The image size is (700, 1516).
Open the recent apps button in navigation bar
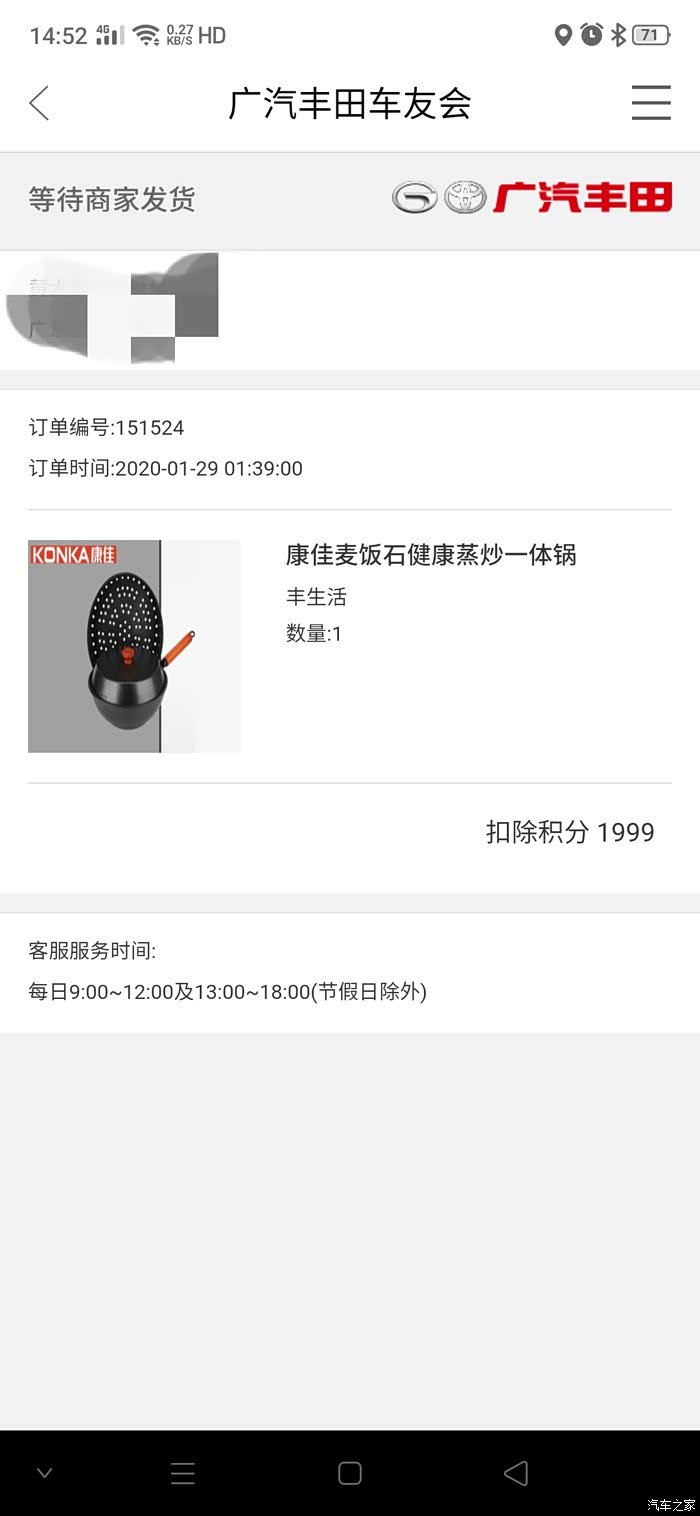pos(183,1472)
